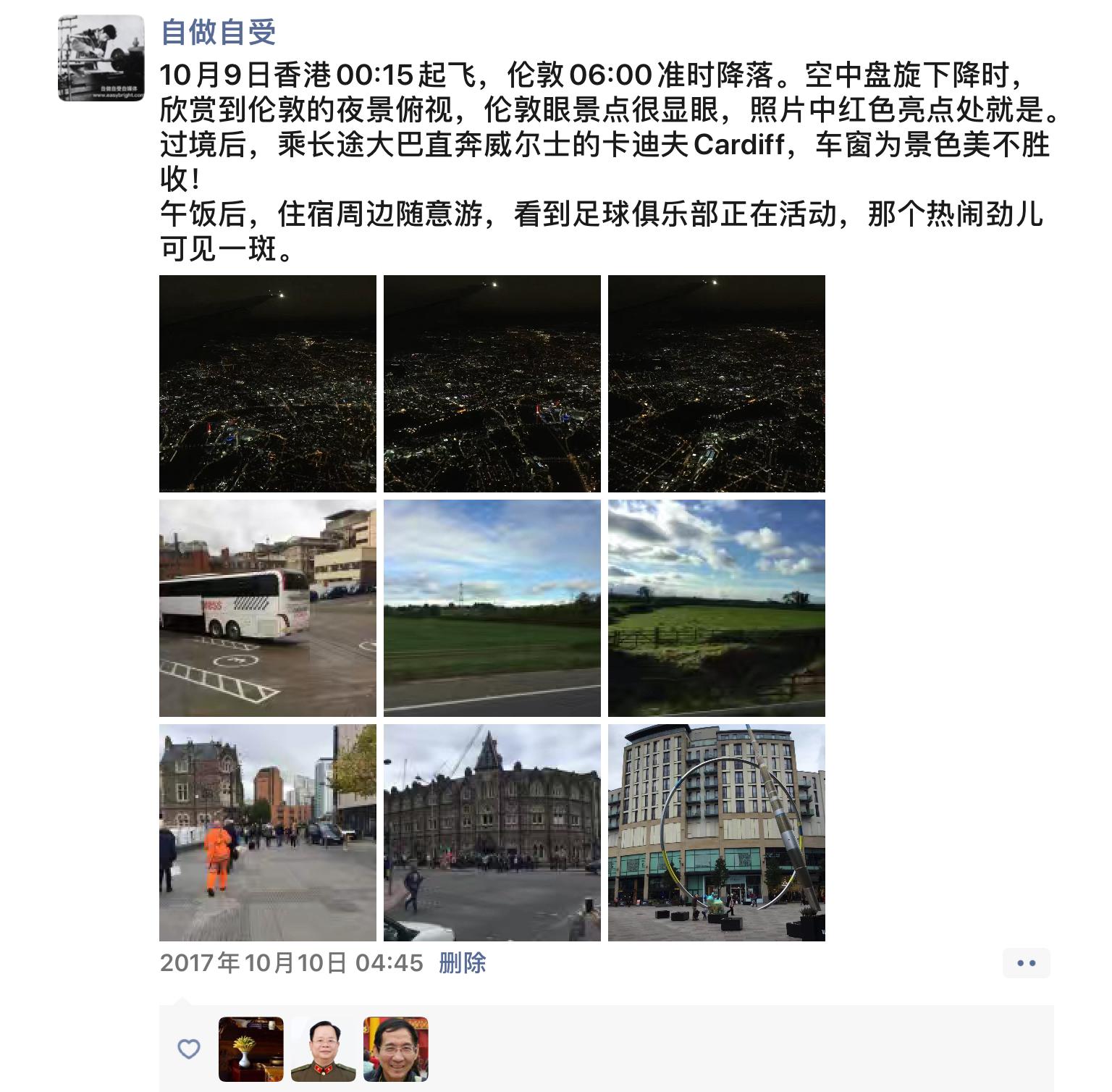Open the like and comment menu
This screenshot has height=1092, width=1112.
pos(1026,963)
